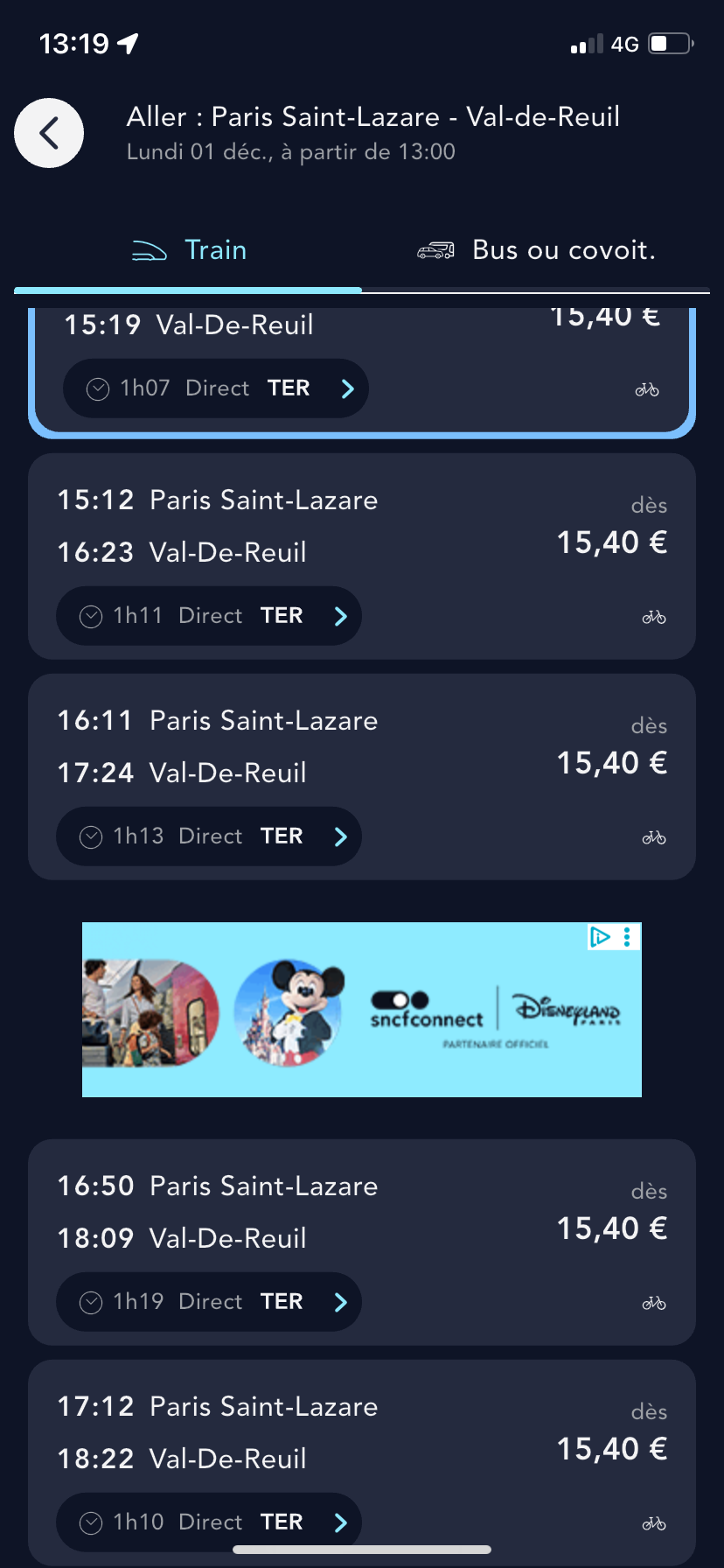Switch to the Bus ou covoit. tab
This screenshot has height=1568, width=724.
pos(535,251)
